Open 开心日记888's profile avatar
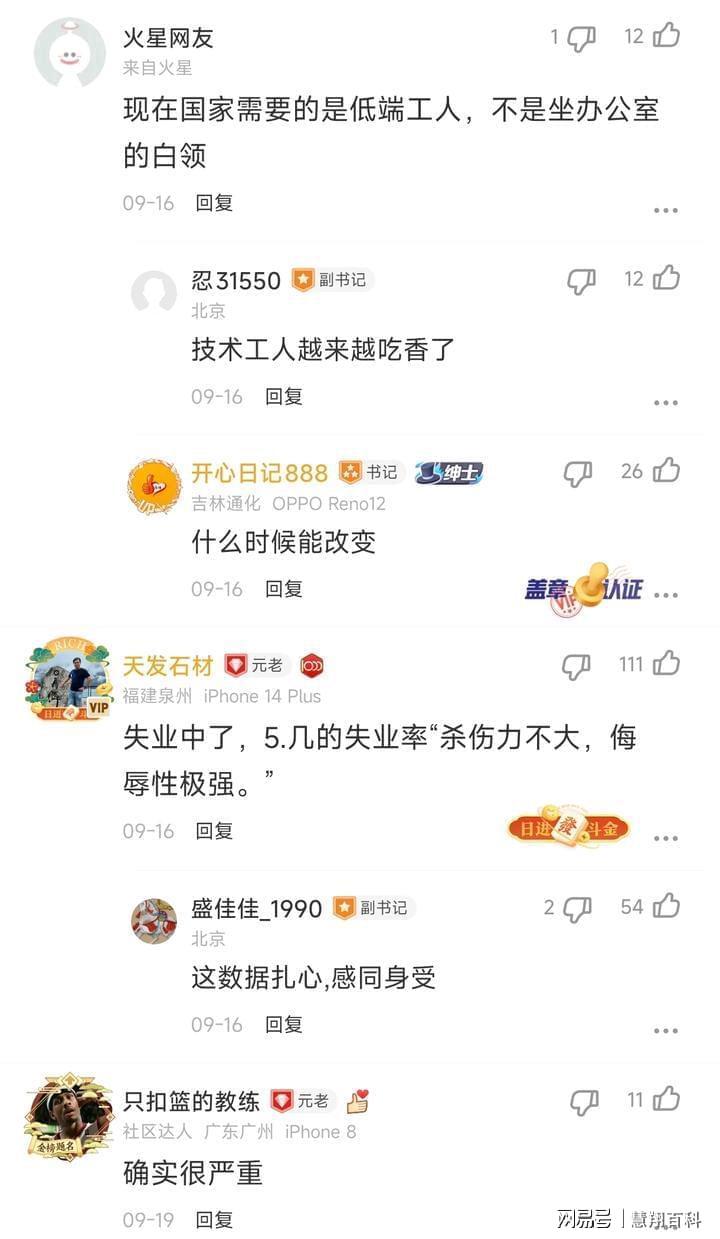 154,486
